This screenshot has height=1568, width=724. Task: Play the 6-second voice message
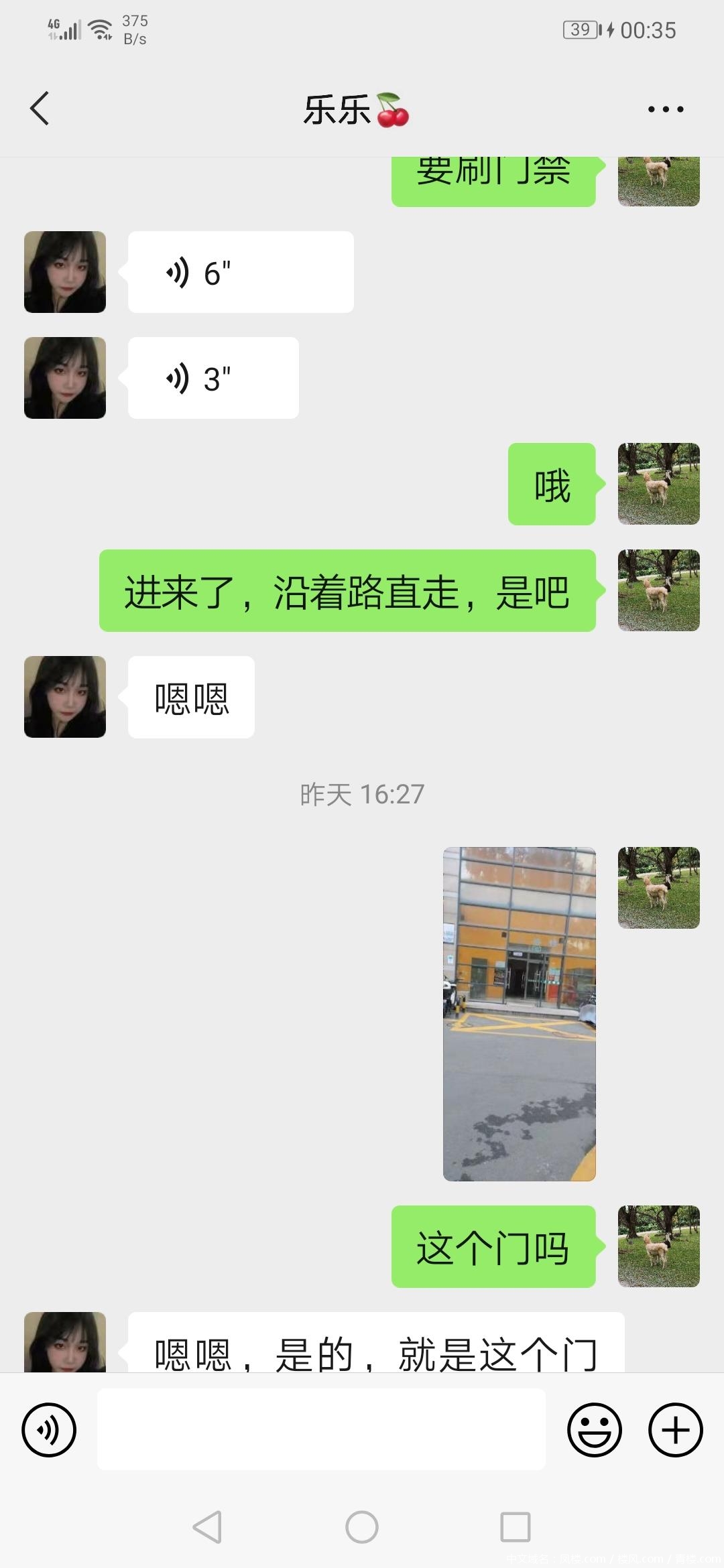(x=240, y=272)
